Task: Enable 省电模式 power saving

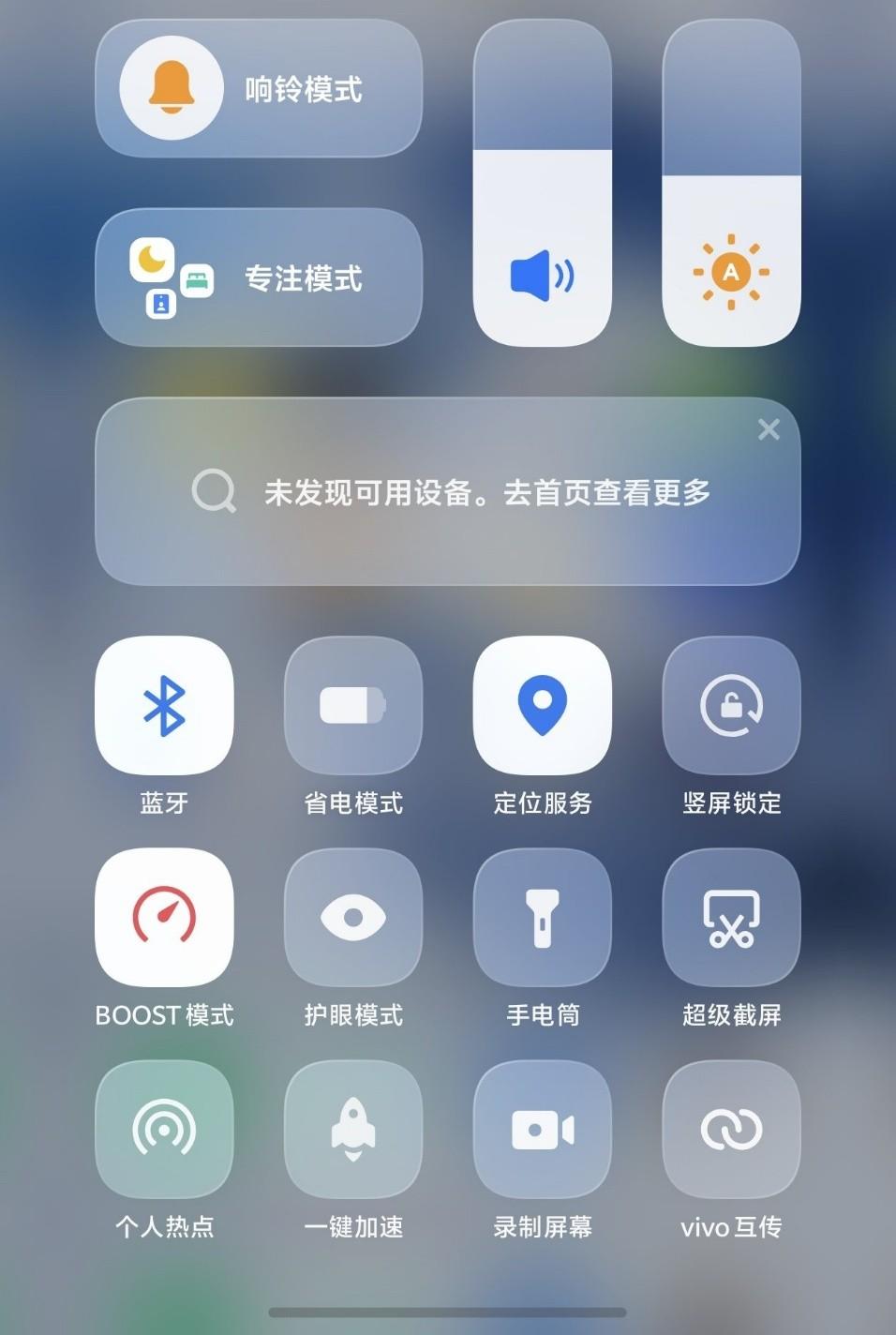Action: [x=353, y=706]
